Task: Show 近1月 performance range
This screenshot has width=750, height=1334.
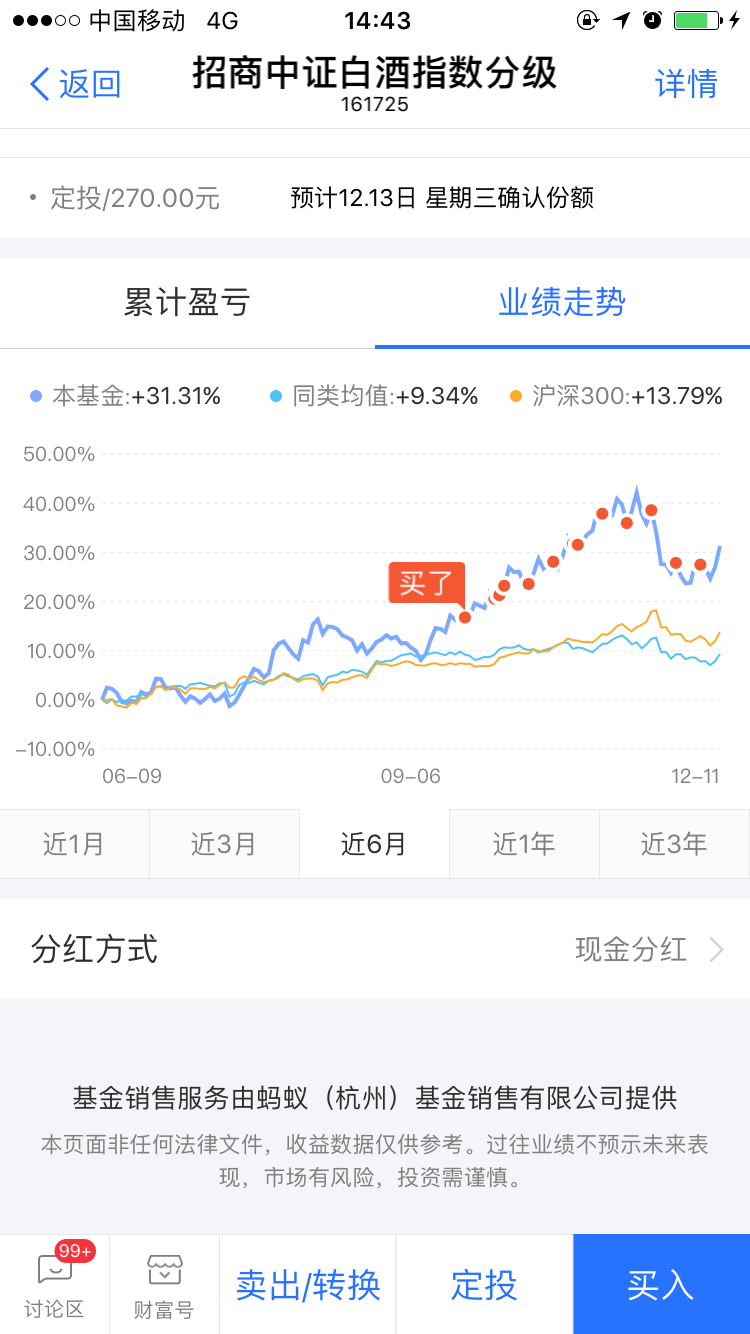Action: point(75,844)
